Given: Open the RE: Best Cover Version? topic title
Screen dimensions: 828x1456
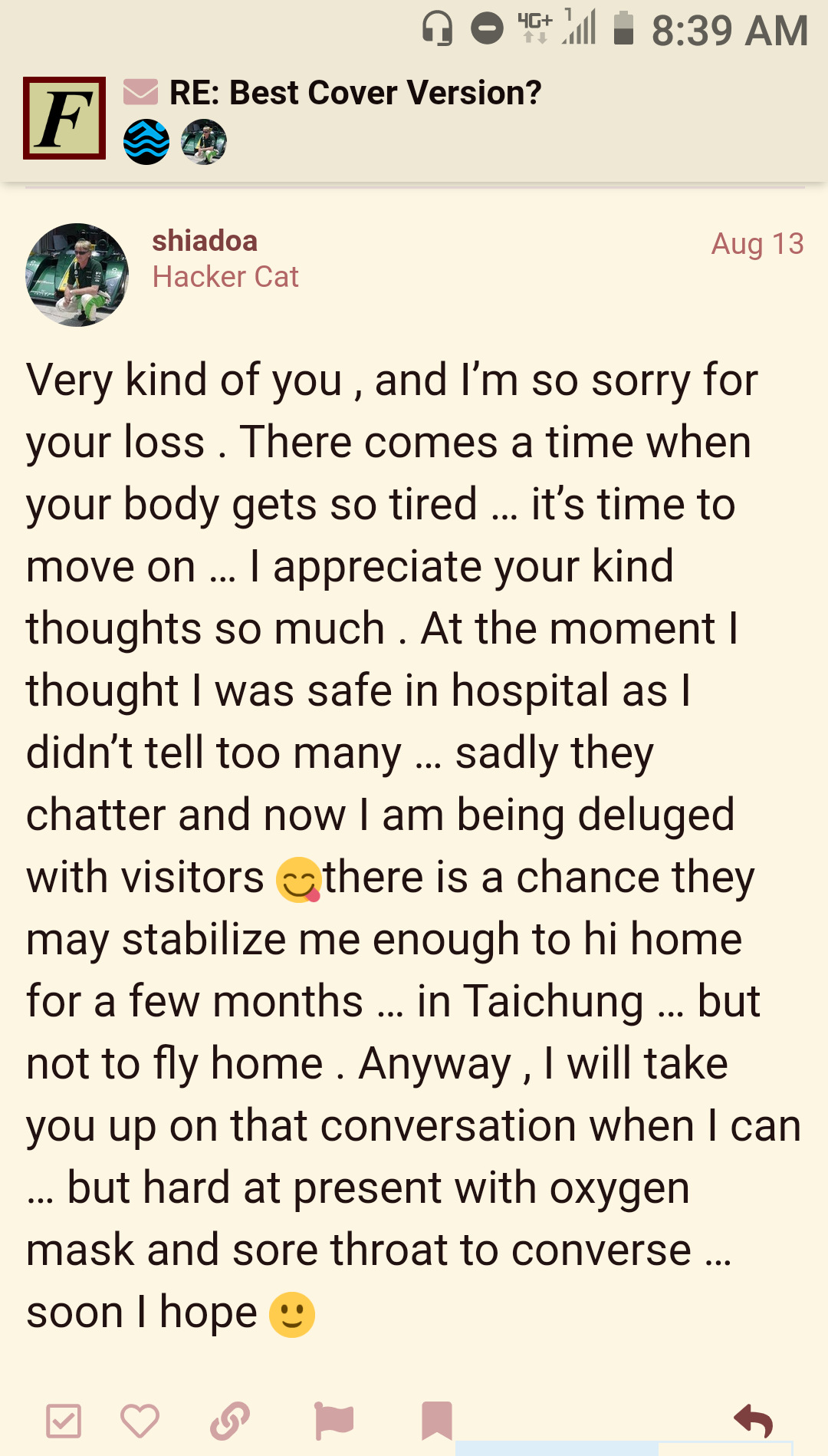Looking at the screenshot, I should point(355,93).
